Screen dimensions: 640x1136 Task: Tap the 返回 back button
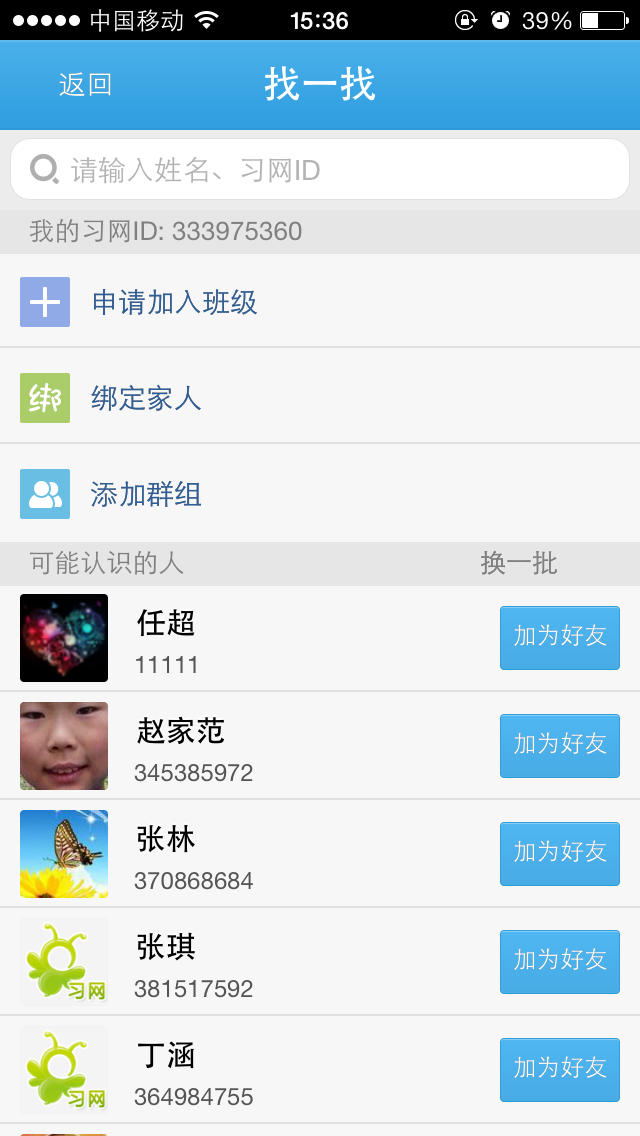(x=85, y=85)
